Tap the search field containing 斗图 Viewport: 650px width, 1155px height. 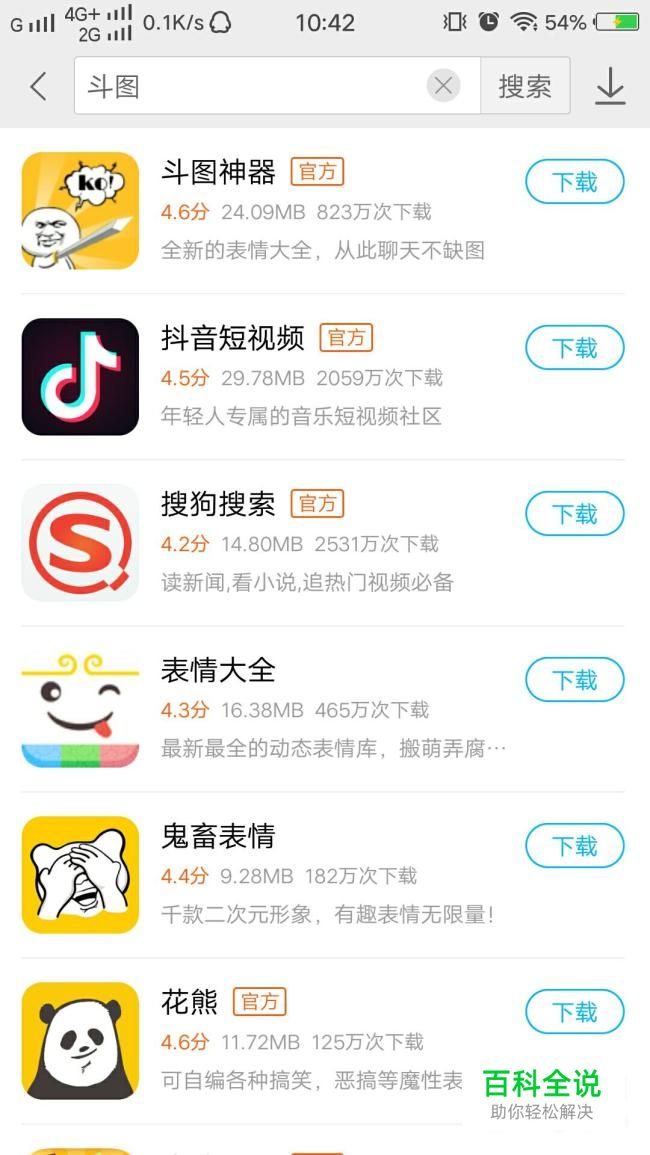point(250,87)
